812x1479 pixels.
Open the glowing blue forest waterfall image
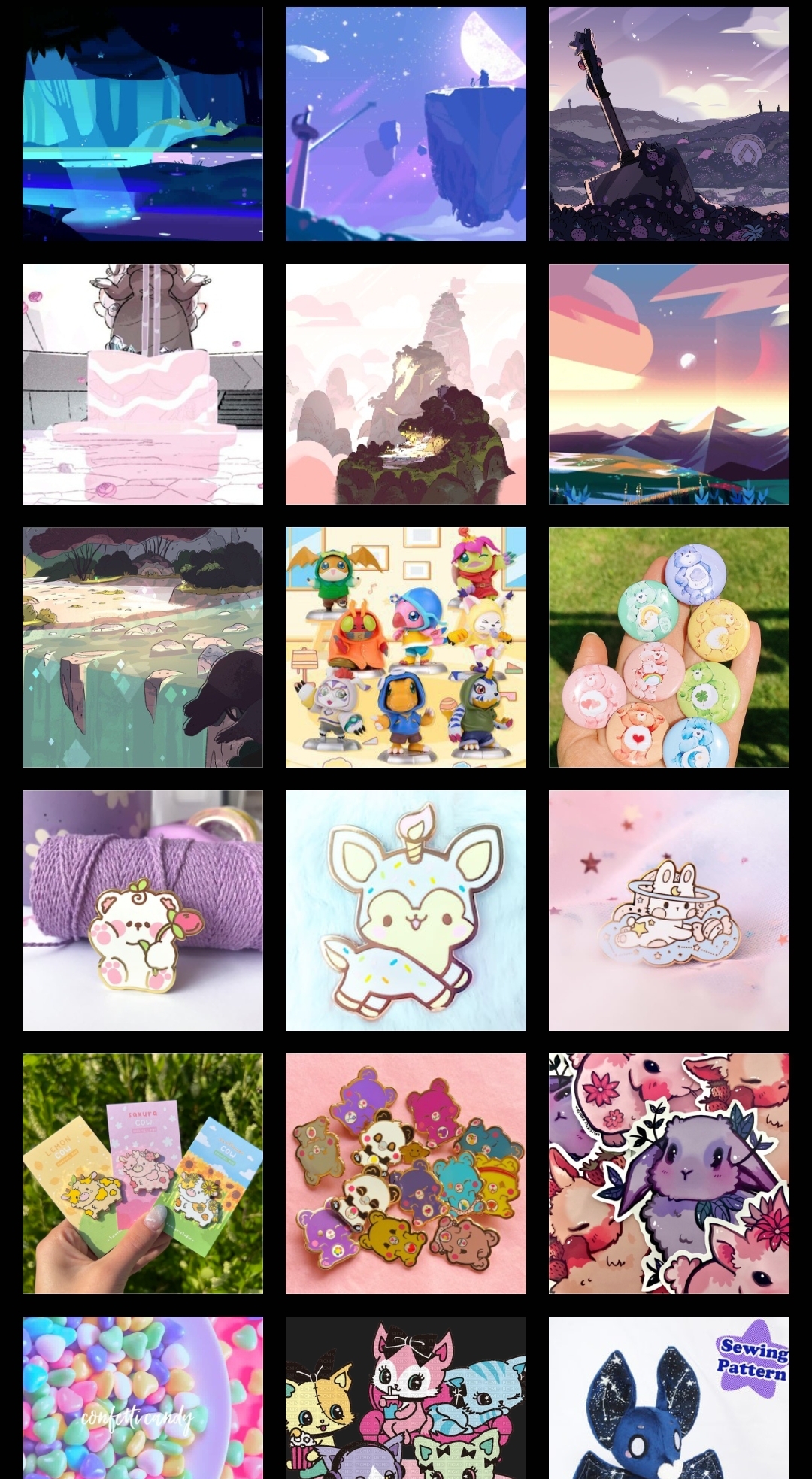click(143, 124)
